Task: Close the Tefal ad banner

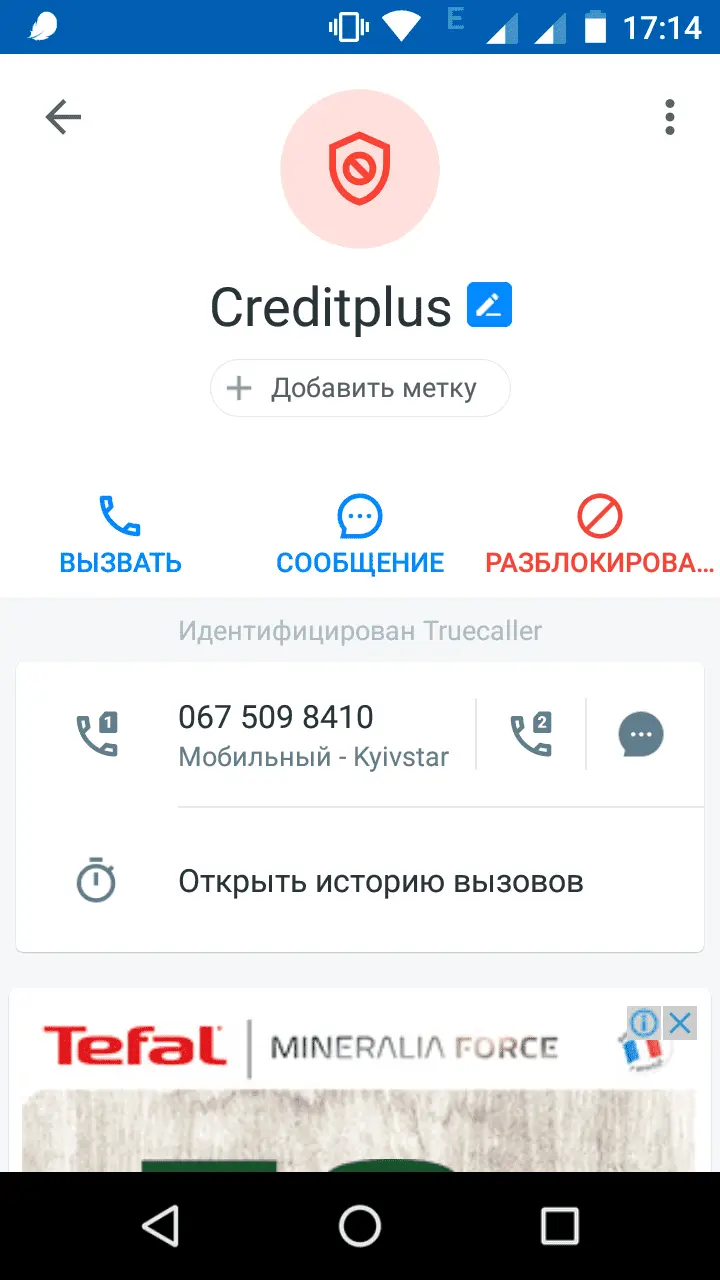Action: click(680, 1023)
